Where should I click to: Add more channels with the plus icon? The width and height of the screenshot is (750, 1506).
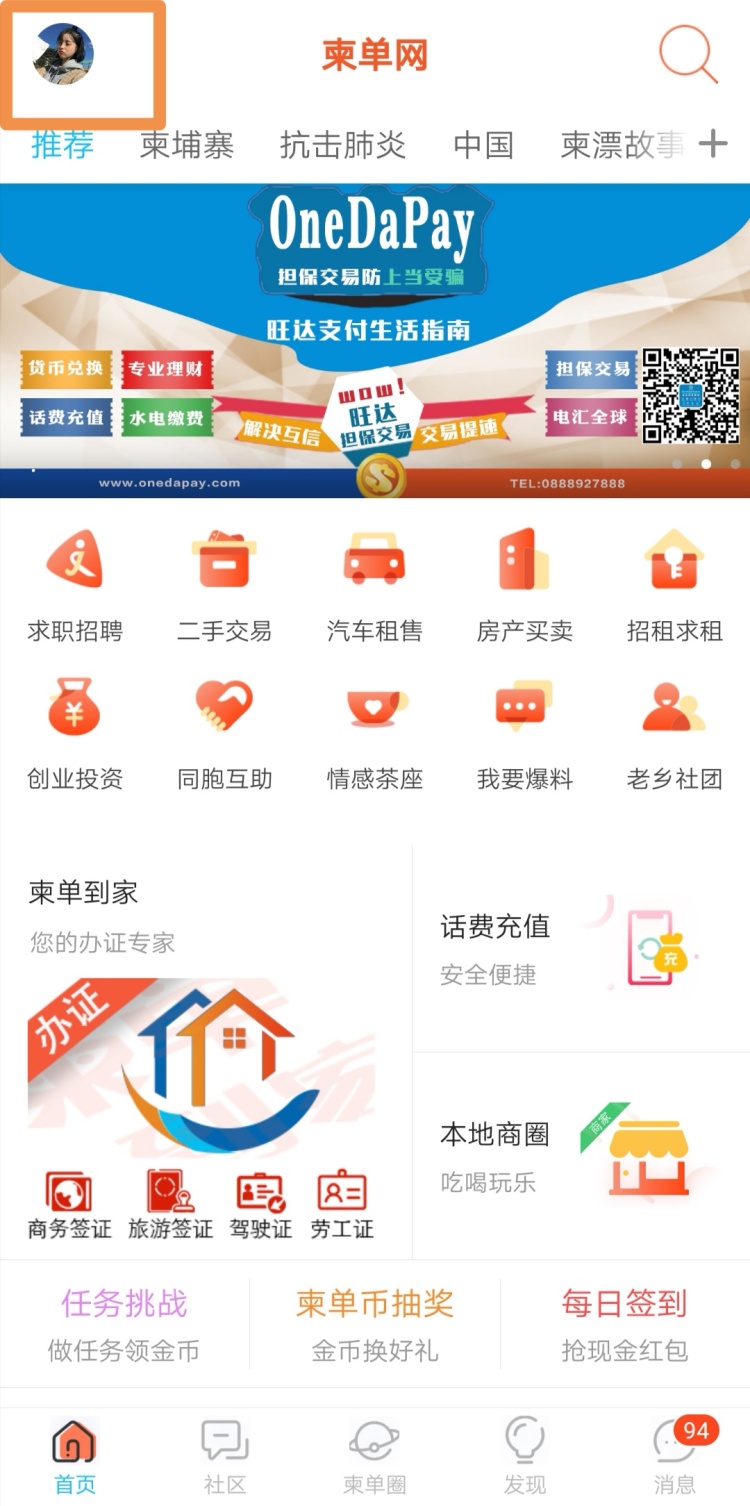[x=713, y=145]
